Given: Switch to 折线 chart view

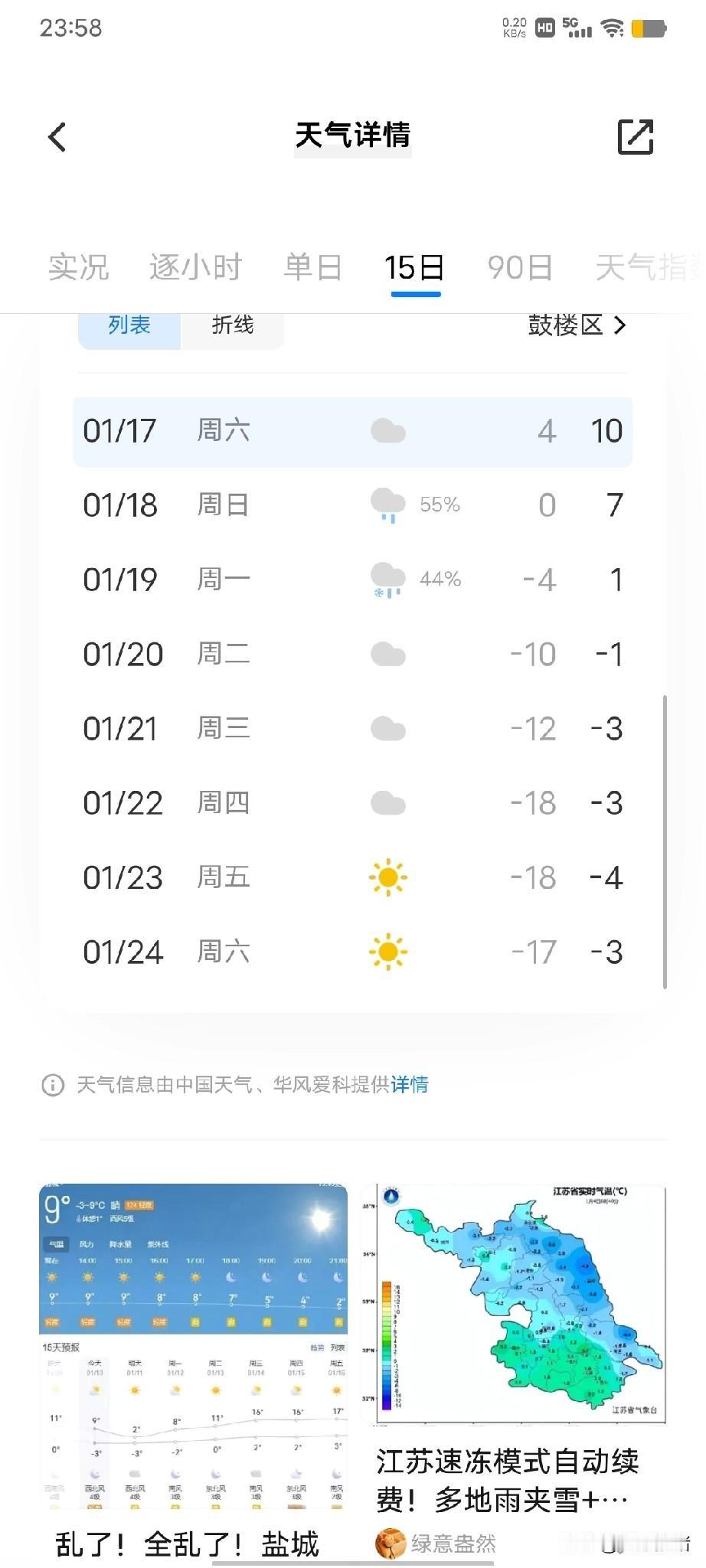Looking at the screenshot, I should [x=231, y=325].
